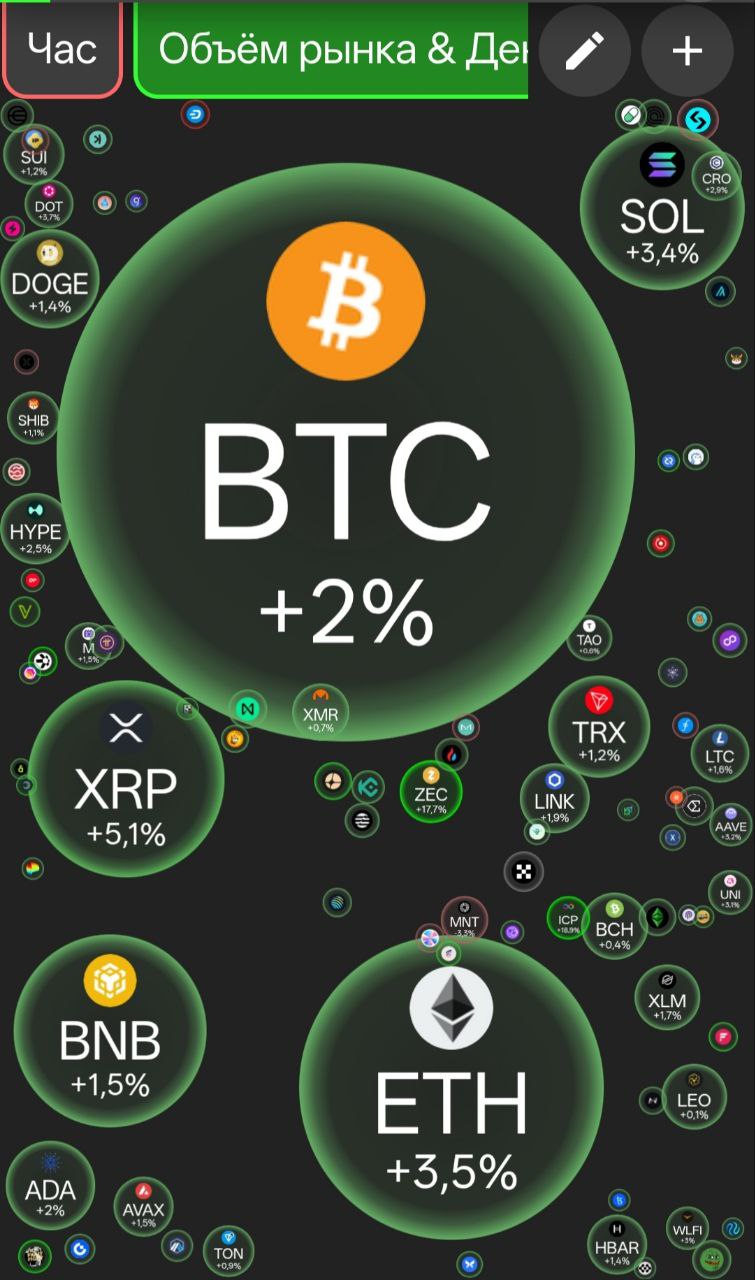Screen dimensions: 755x1280
Task: Open the Объём рынка & День chart tab
Action: click(340, 50)
